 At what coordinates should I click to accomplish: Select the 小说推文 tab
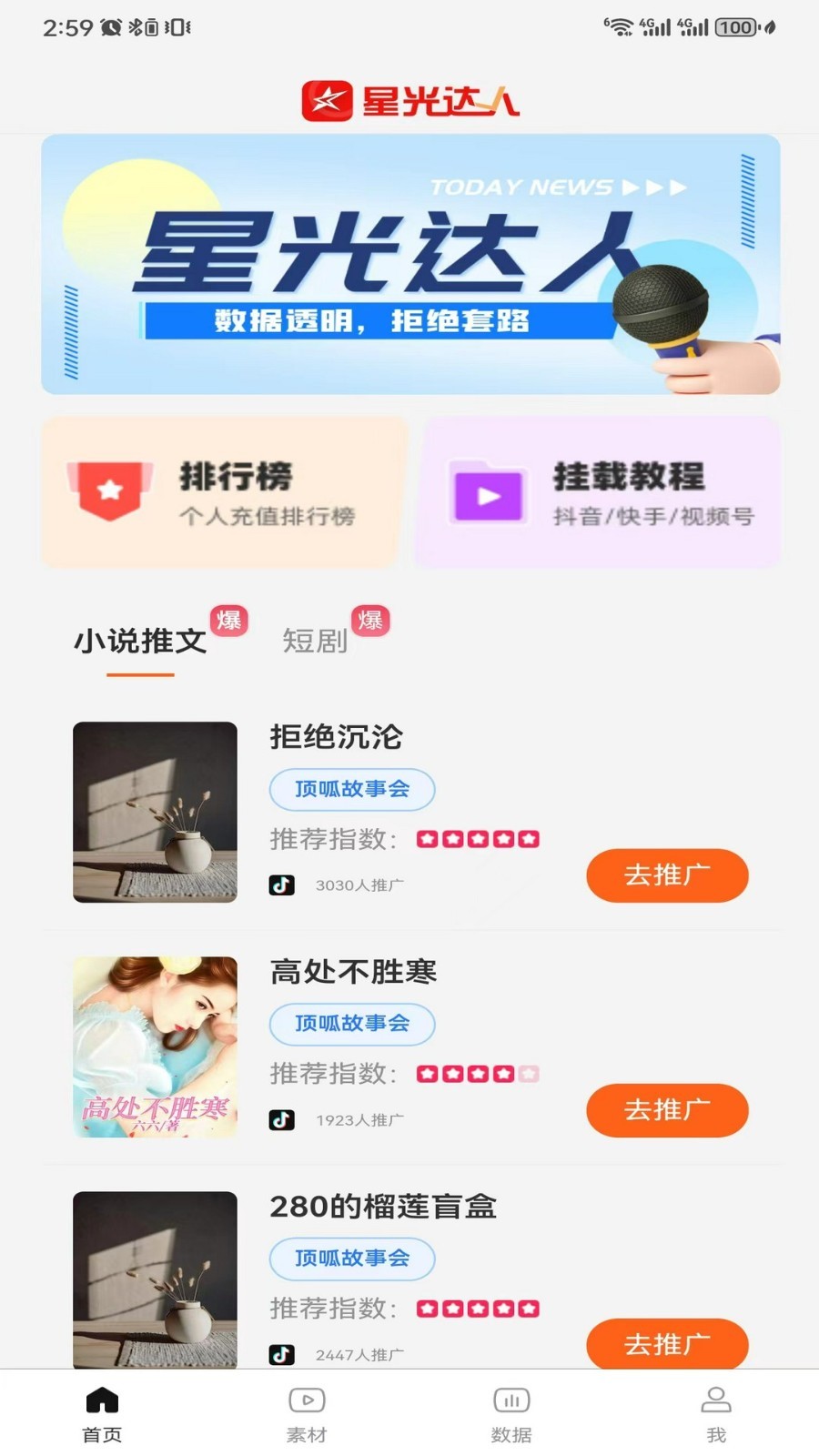140,642
